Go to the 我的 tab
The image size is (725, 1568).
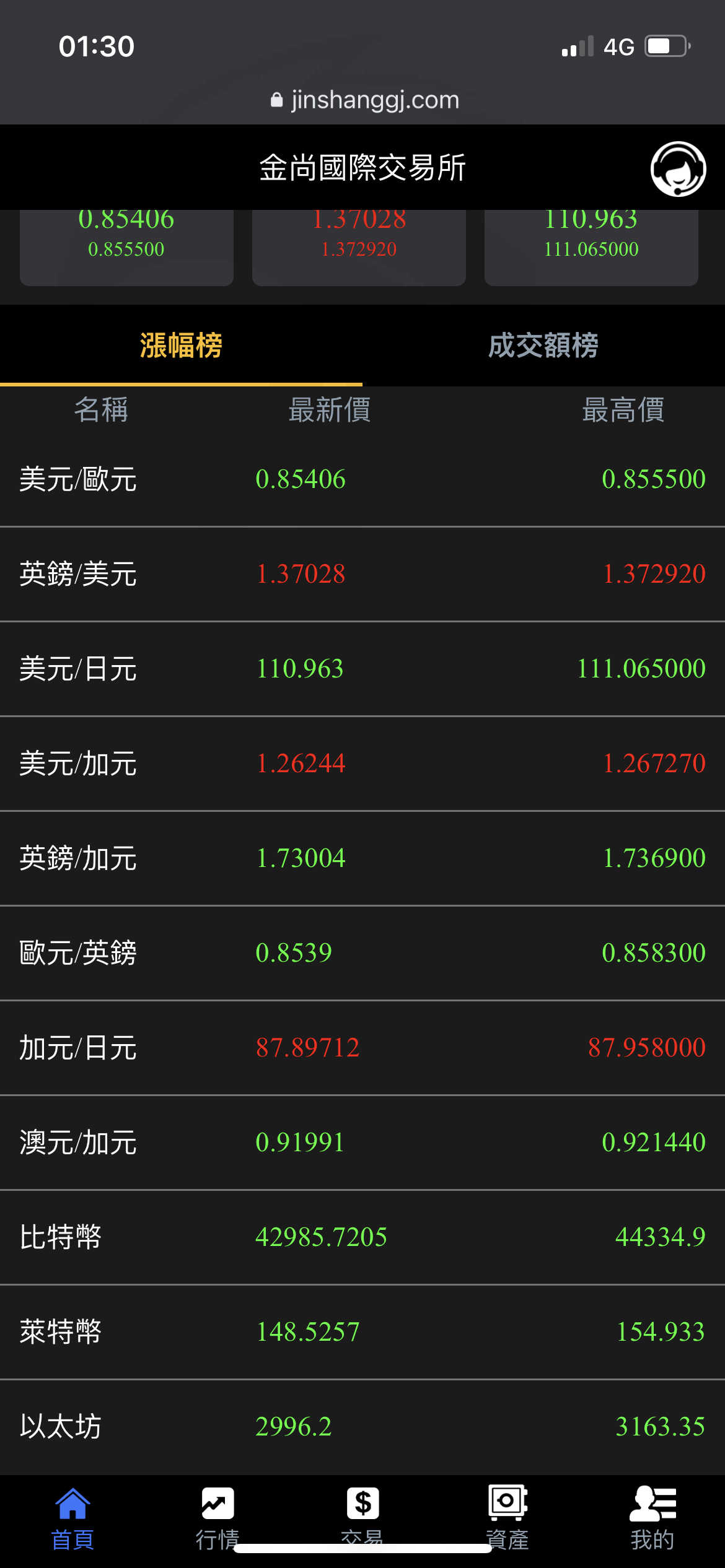652,1518
